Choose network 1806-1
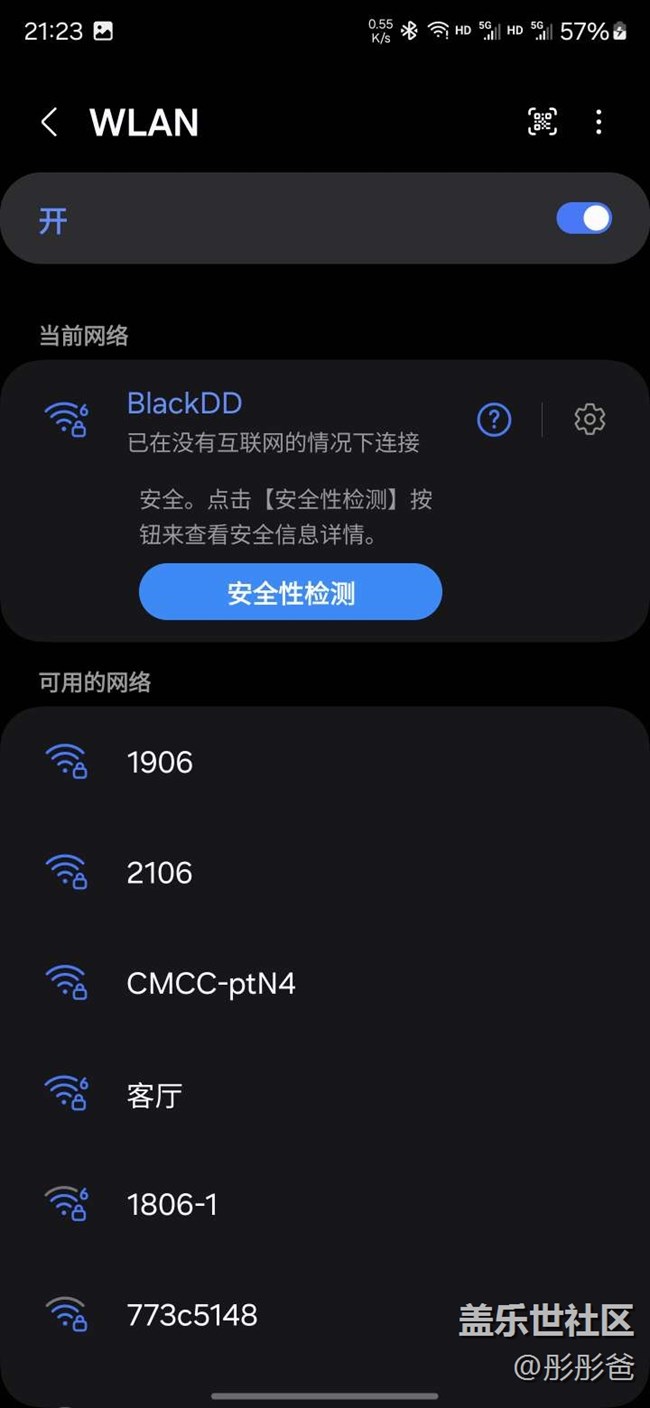The image size is (650, 1408). (x=325, y=1205)
